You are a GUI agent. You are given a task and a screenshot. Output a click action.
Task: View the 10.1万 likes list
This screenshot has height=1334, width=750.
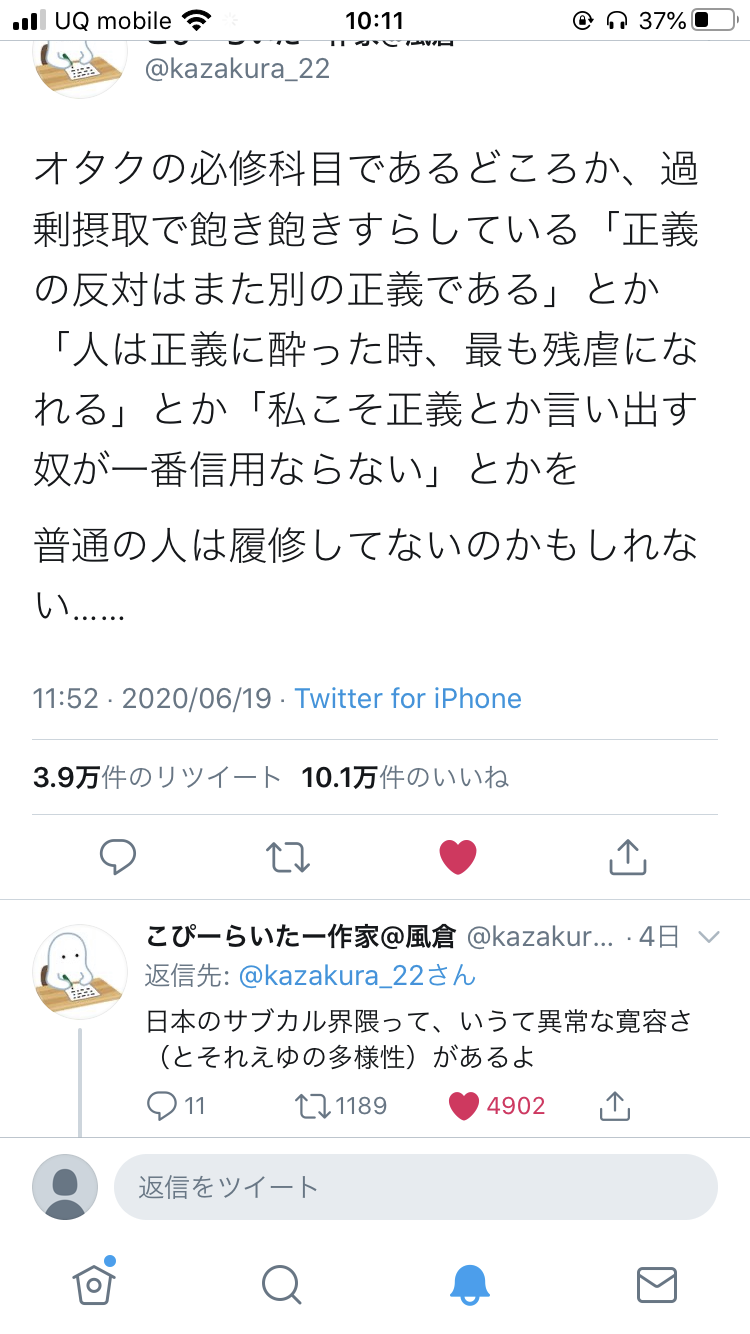(x=405, y=777)
